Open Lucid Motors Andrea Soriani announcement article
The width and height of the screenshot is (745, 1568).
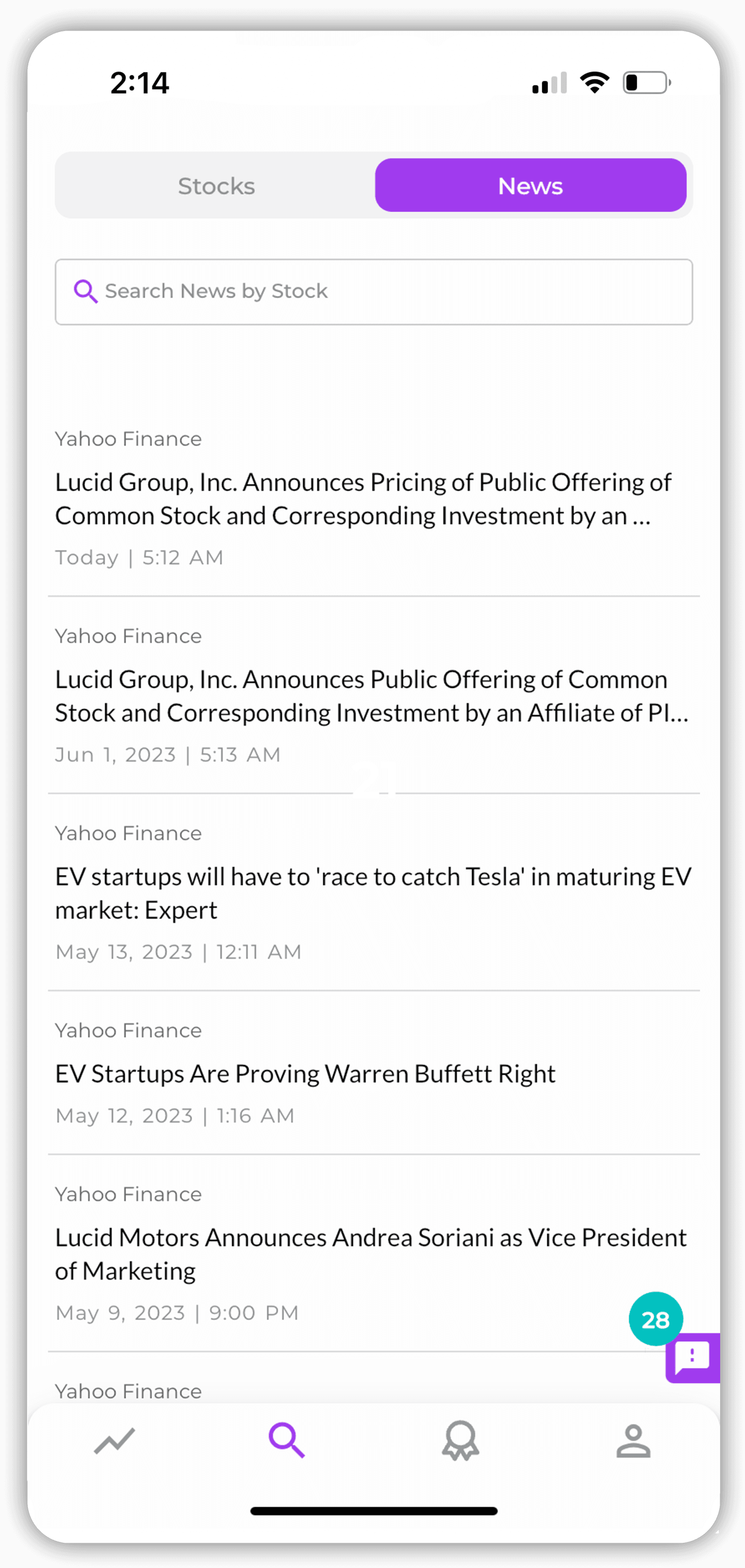374,1254
